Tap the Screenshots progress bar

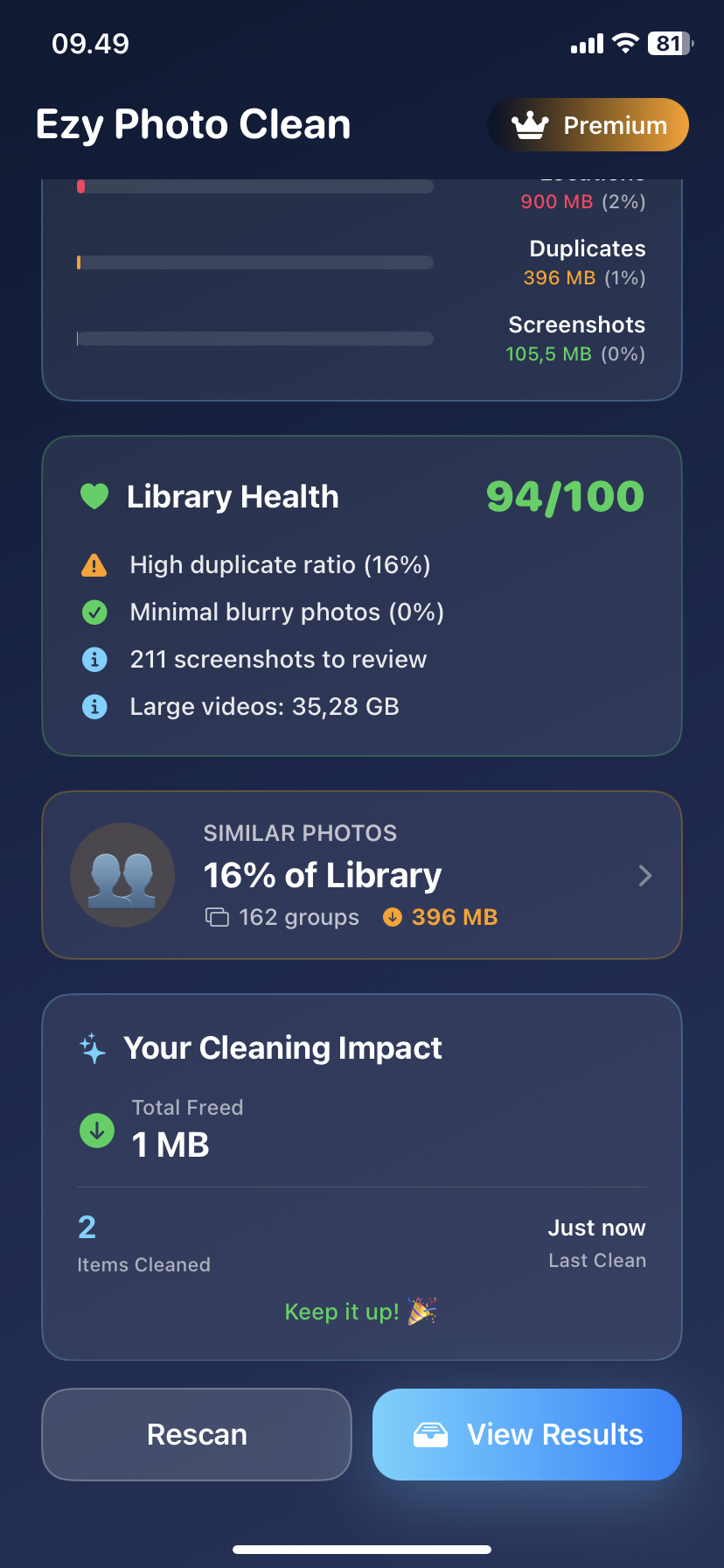254,339
